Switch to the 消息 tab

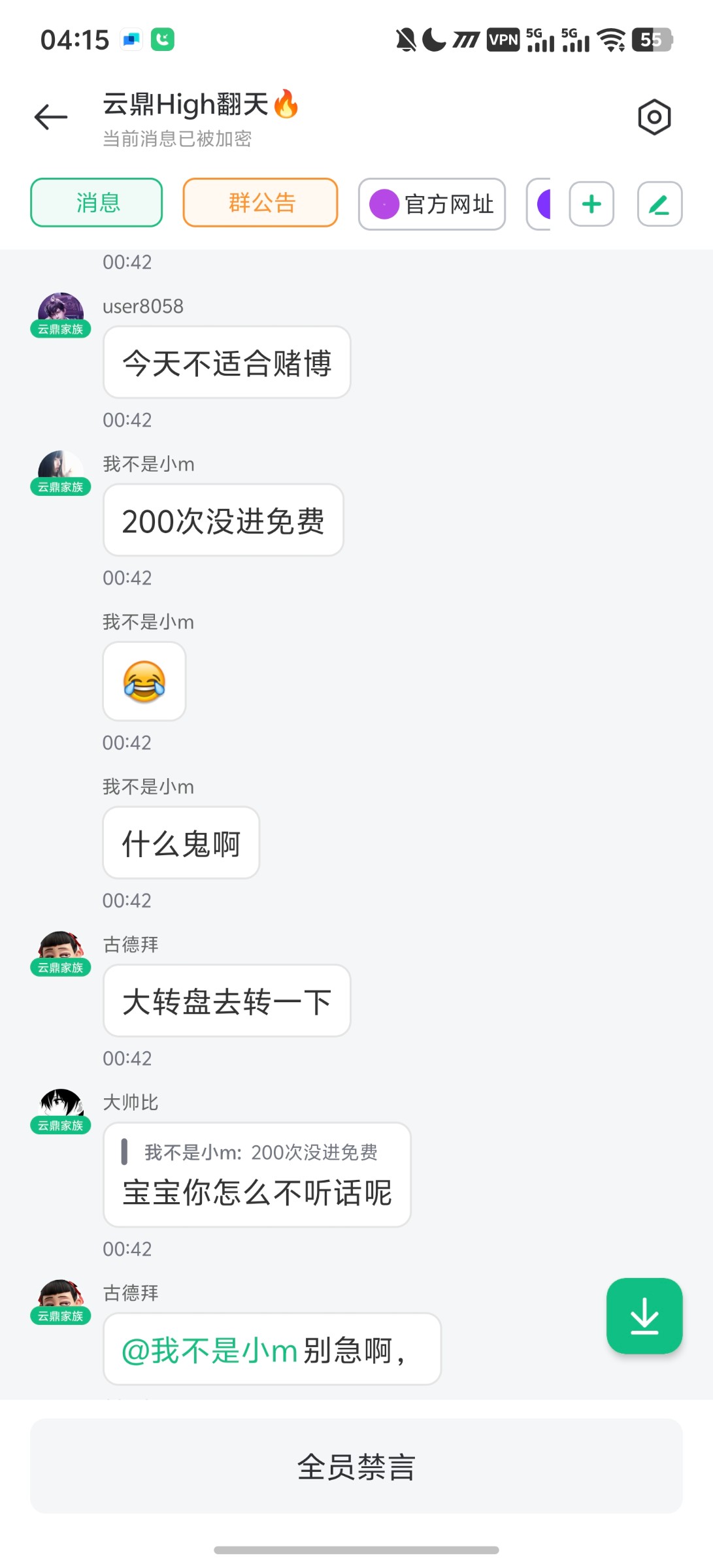point(97,203)
